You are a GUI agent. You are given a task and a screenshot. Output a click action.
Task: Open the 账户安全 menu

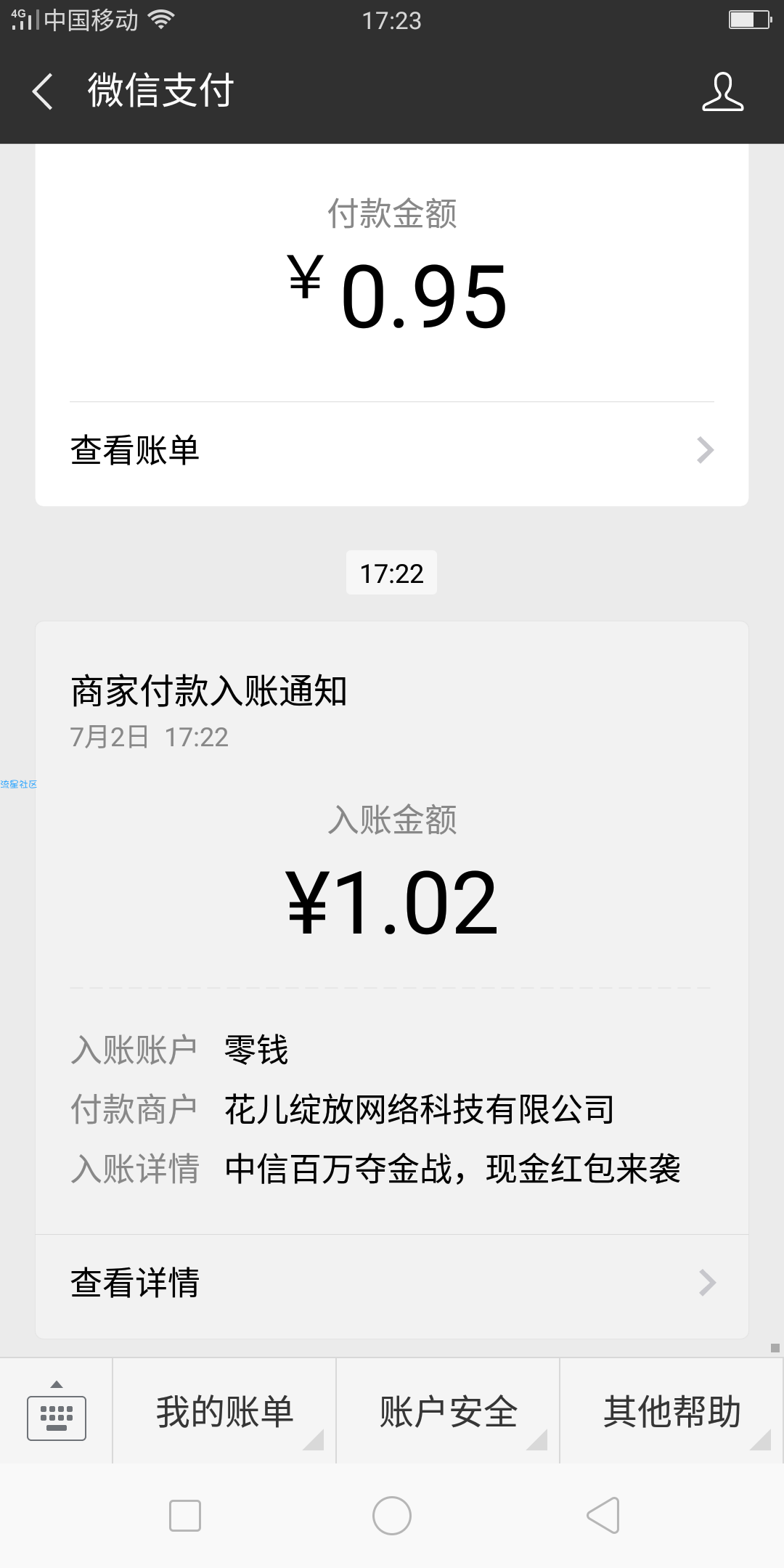coord(448,1412)
